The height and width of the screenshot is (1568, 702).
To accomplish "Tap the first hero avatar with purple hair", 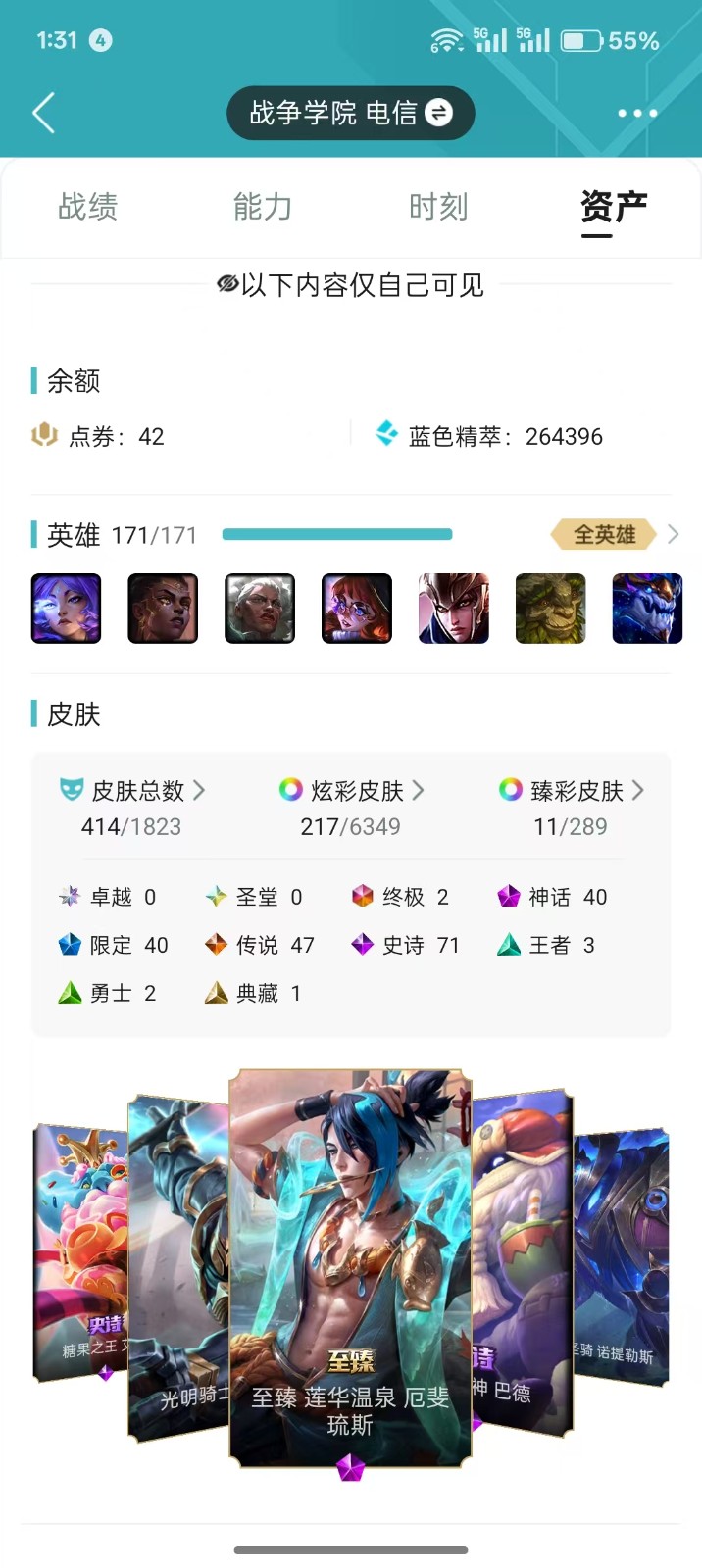I will click(67, 609).
